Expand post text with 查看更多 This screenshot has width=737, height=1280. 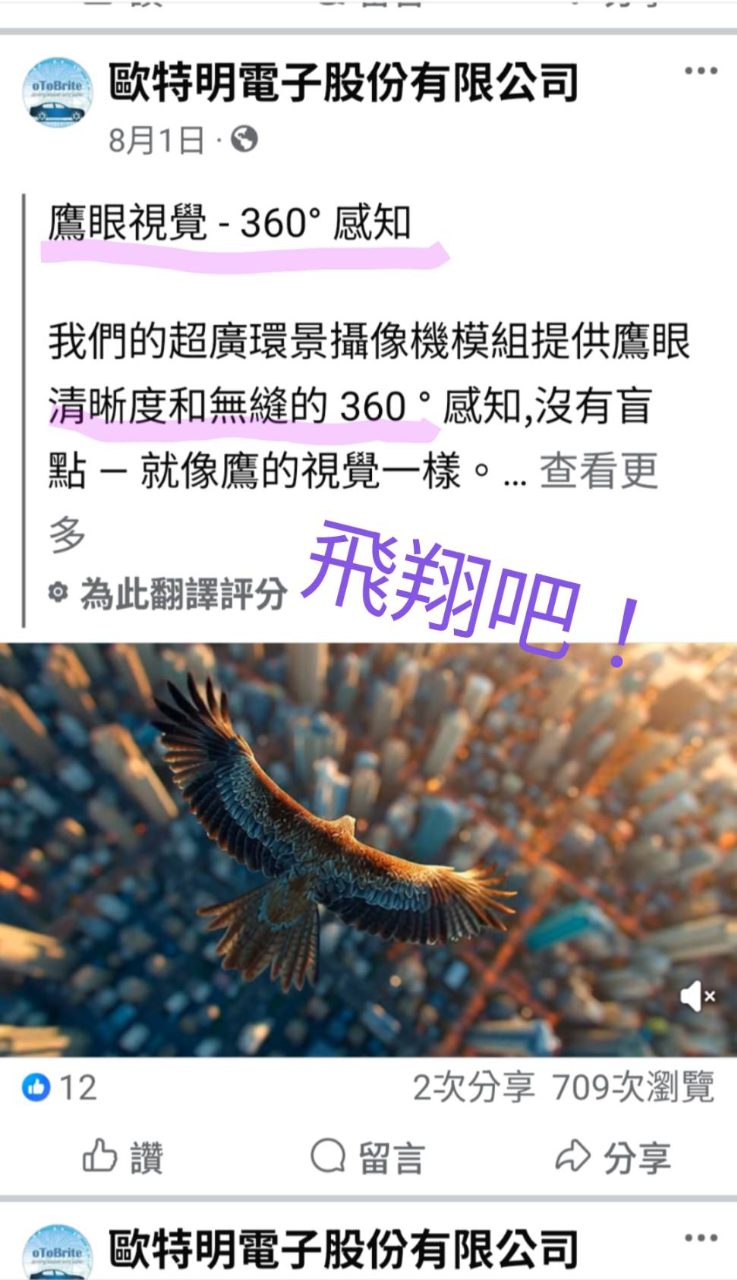pos(598,471)
